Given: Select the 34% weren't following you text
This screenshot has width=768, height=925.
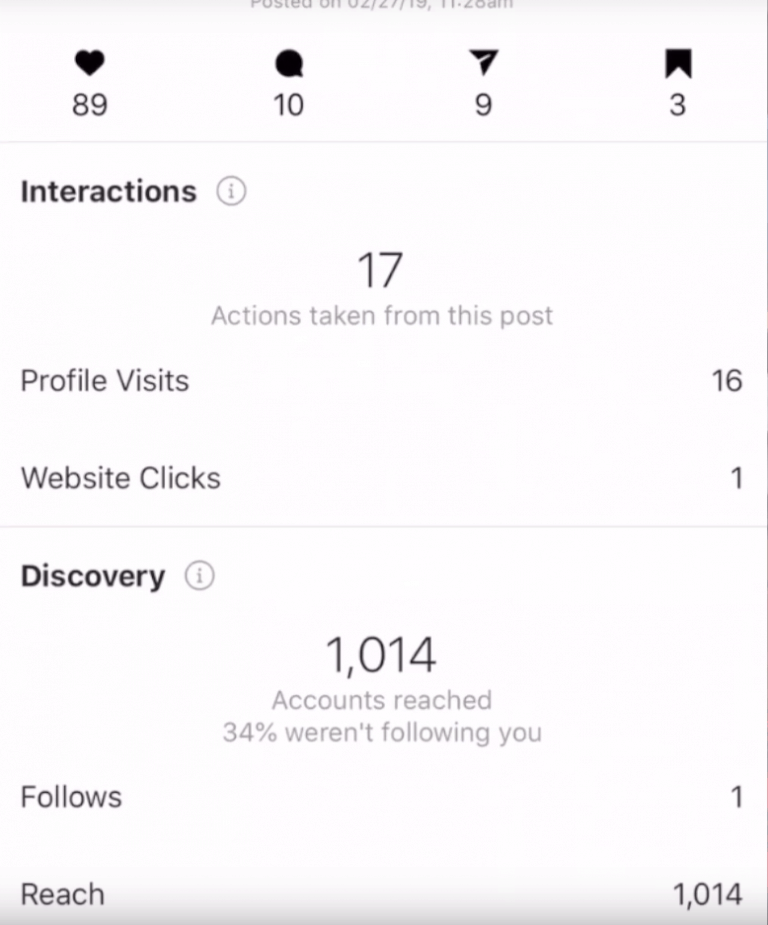Looking at the screenshot, I should point(382,732).
